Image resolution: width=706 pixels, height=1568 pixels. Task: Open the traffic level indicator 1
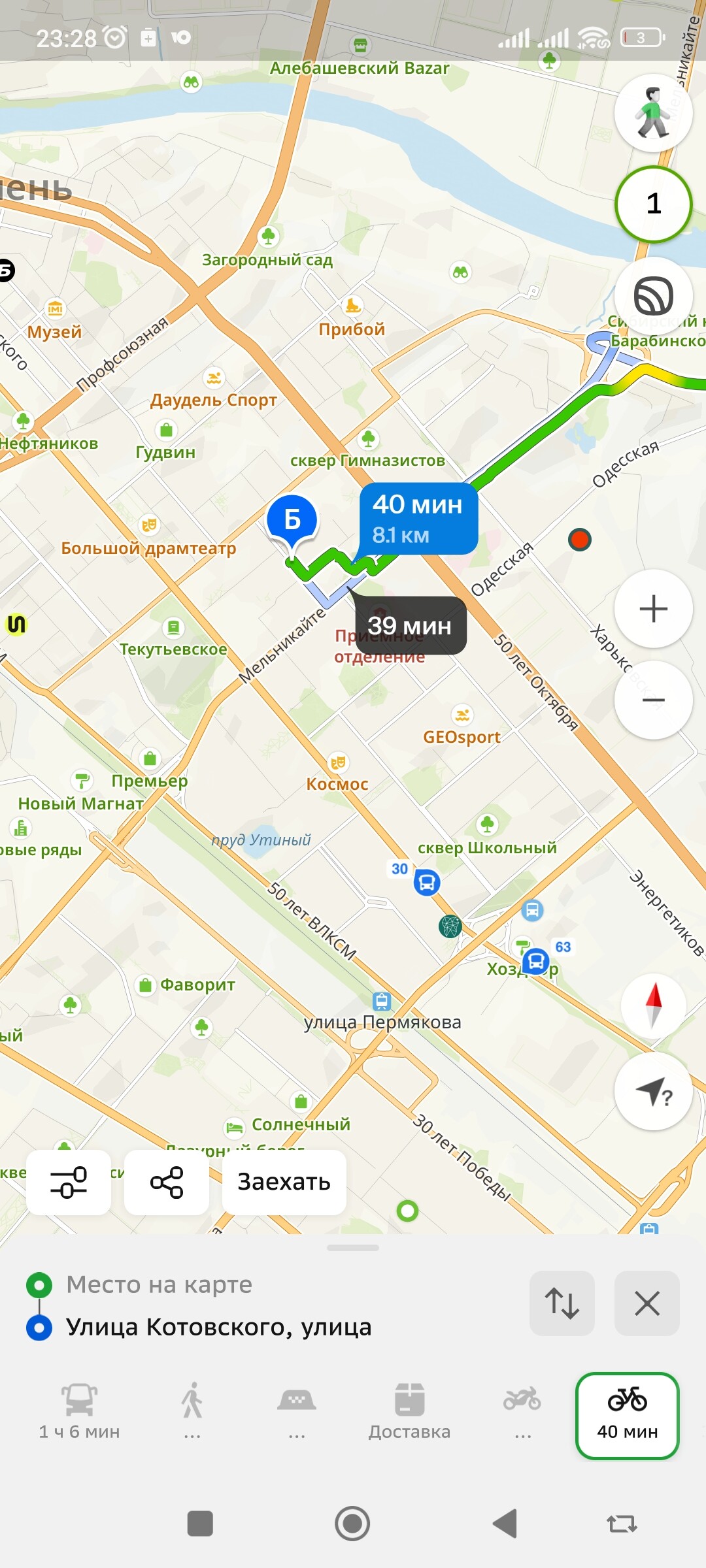[653, 204]
